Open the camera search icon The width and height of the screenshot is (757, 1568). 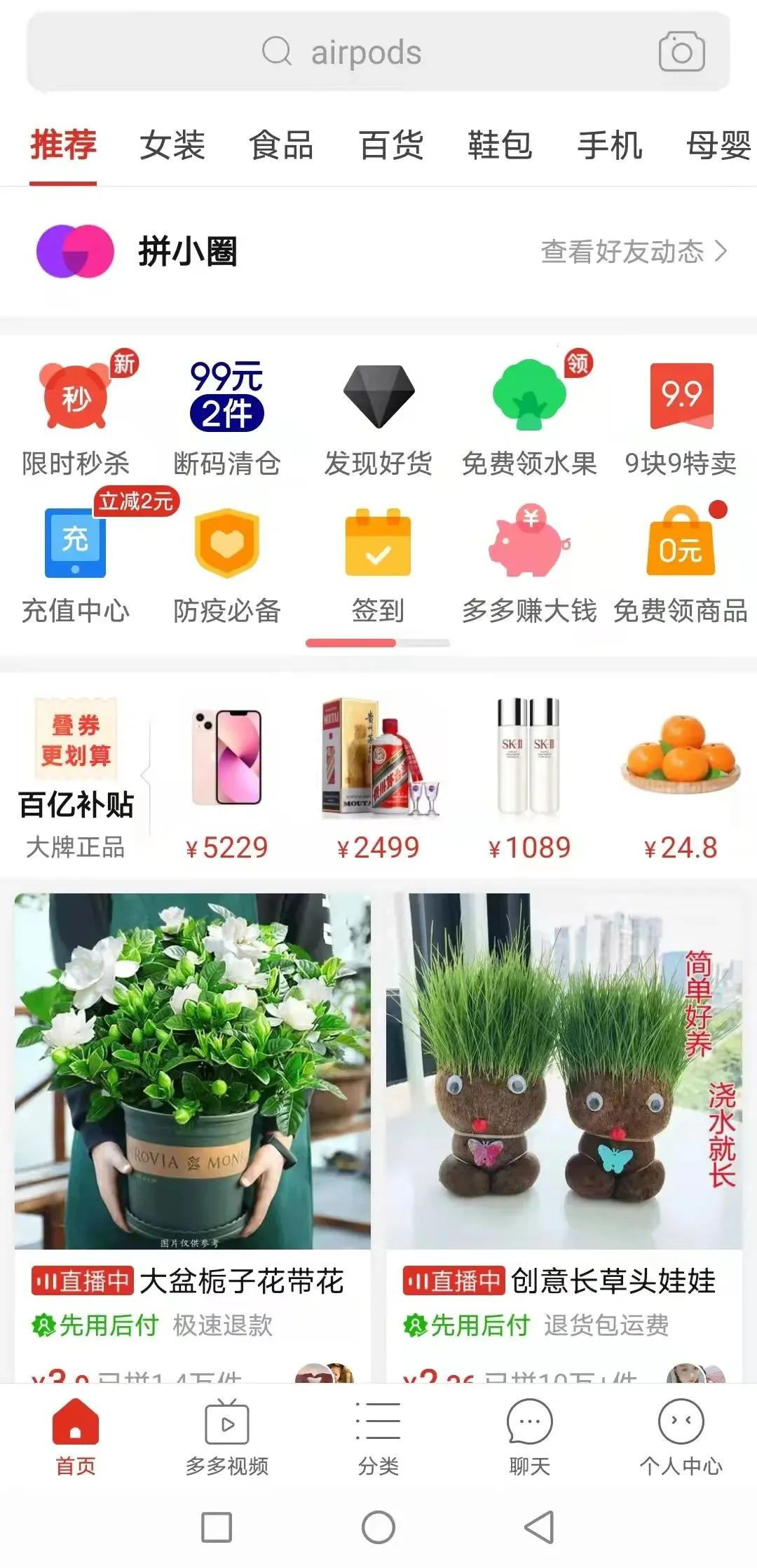point(681,52)
